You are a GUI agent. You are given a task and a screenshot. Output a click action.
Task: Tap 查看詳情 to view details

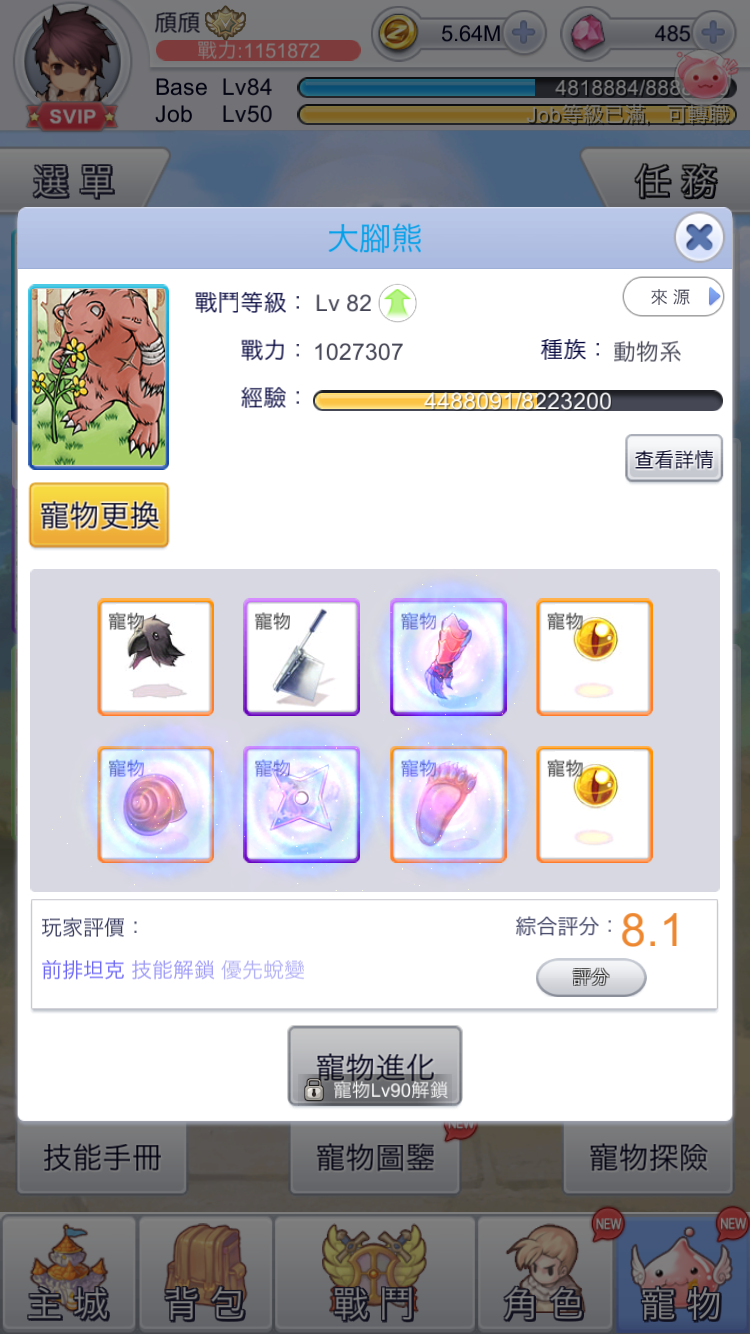point(673,459)
